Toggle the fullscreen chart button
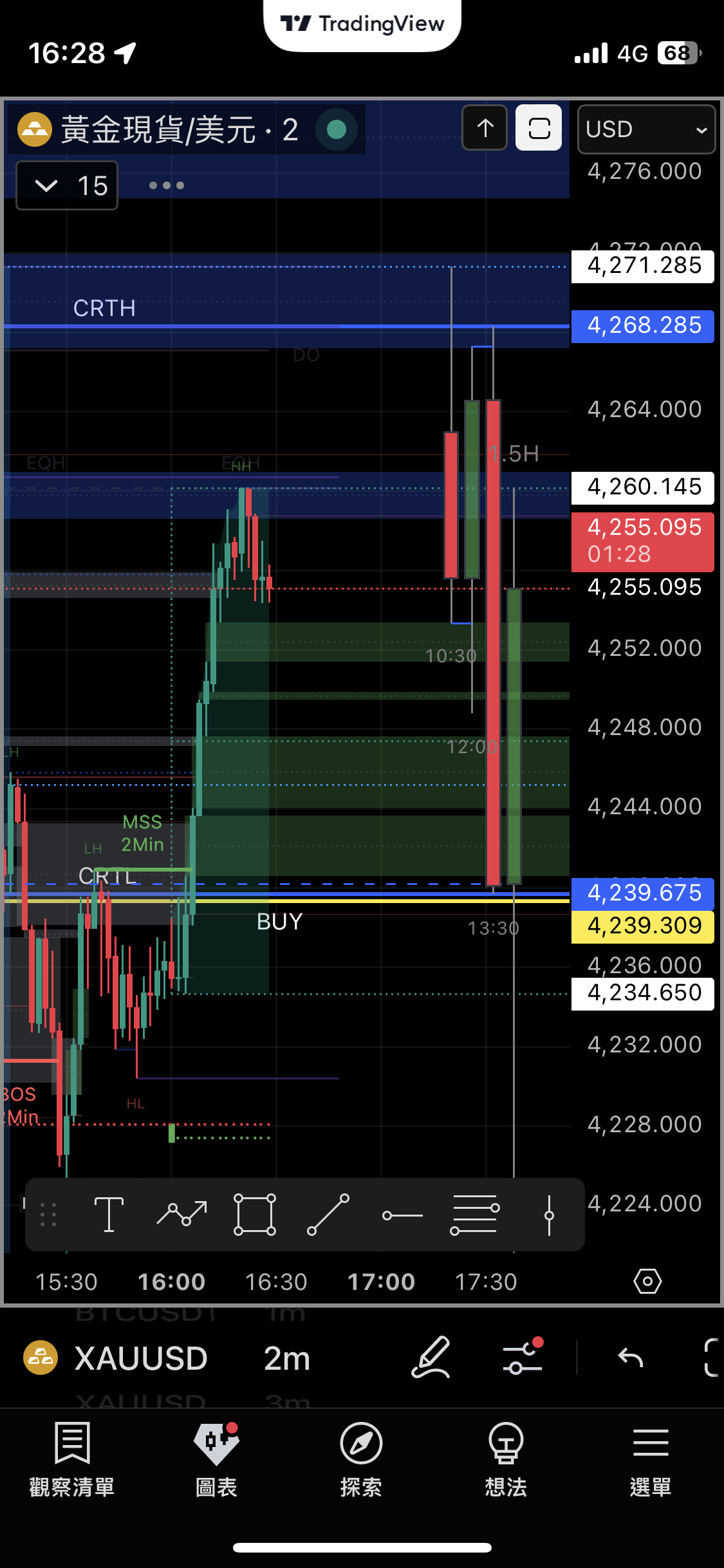This screenshot has height=1568, width=724. click(x=539, y=128)
